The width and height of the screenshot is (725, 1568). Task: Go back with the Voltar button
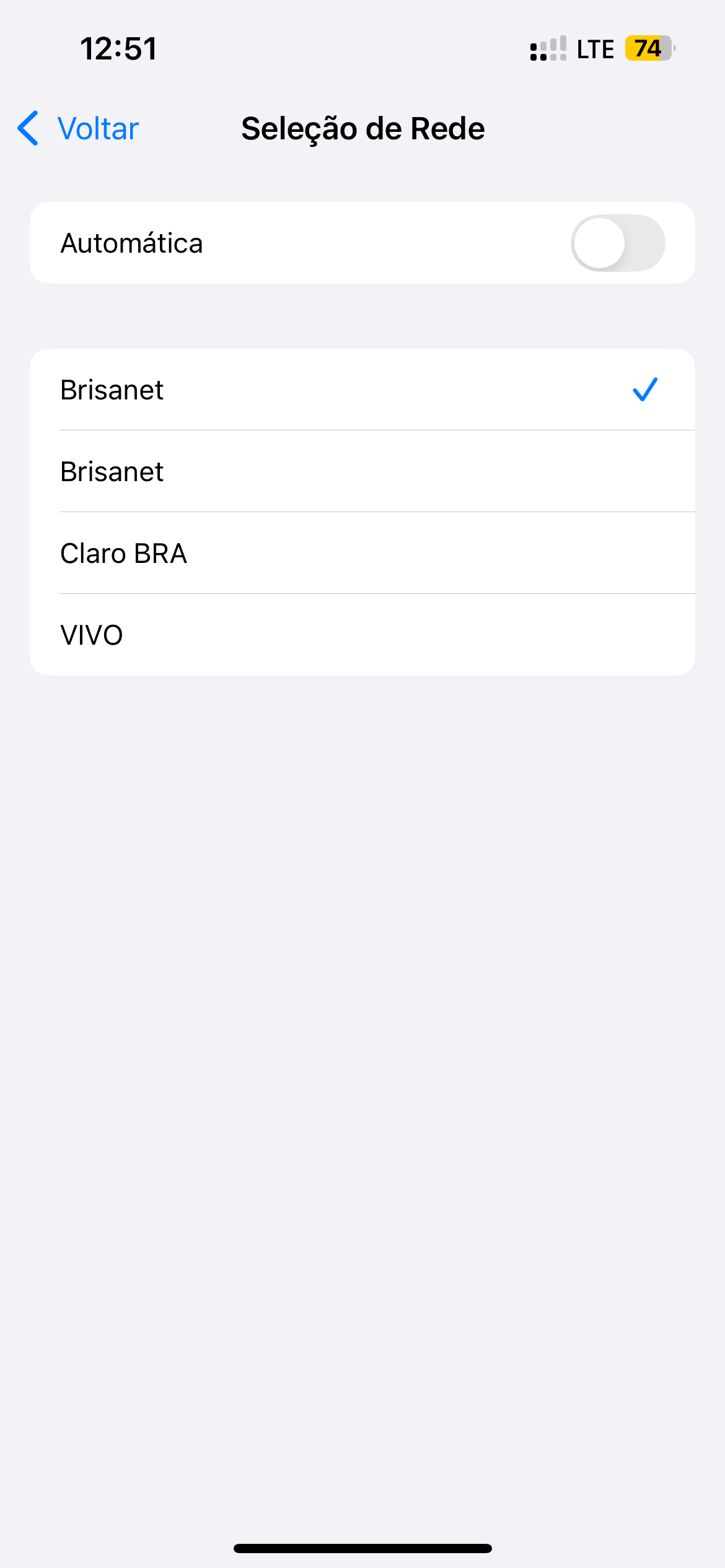[78, 129]
